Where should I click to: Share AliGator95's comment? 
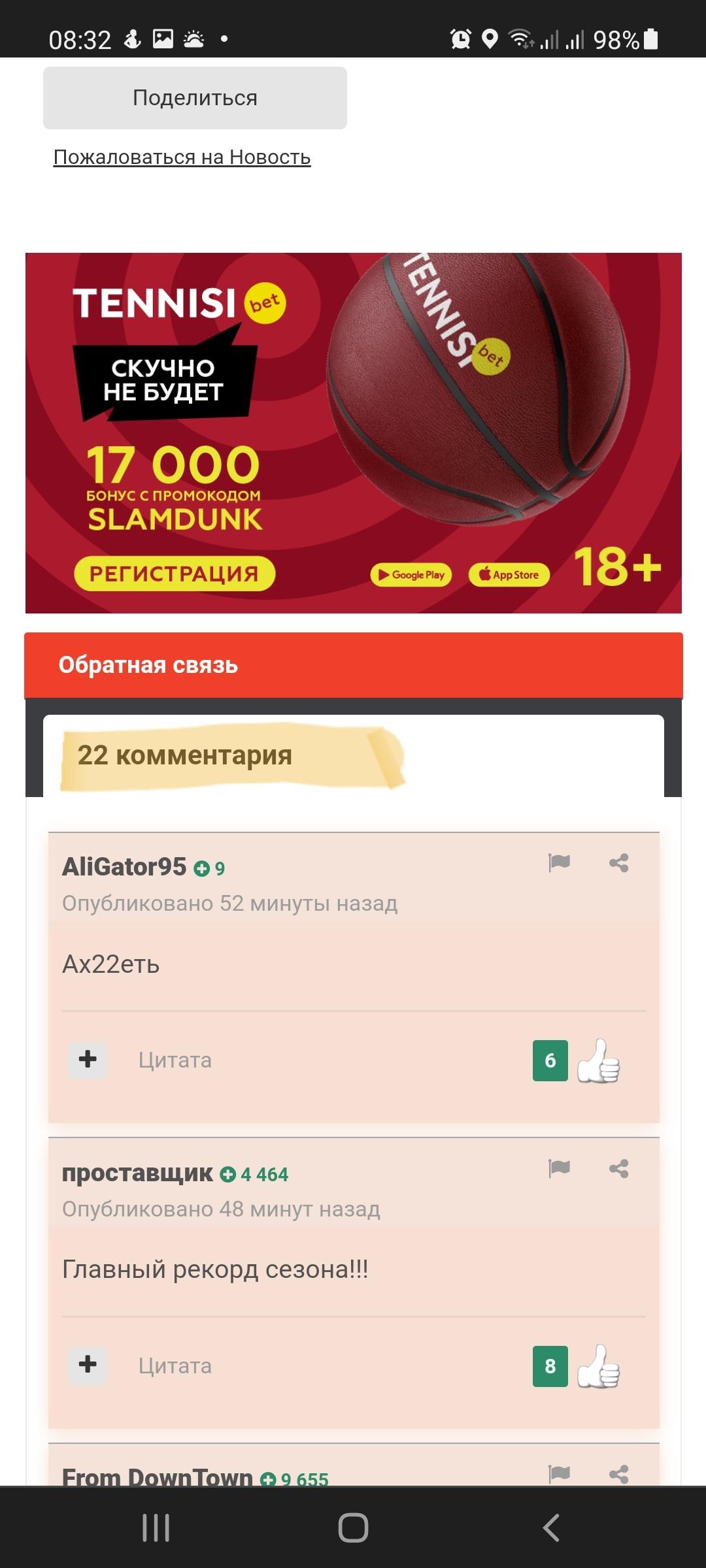[619, 863]
